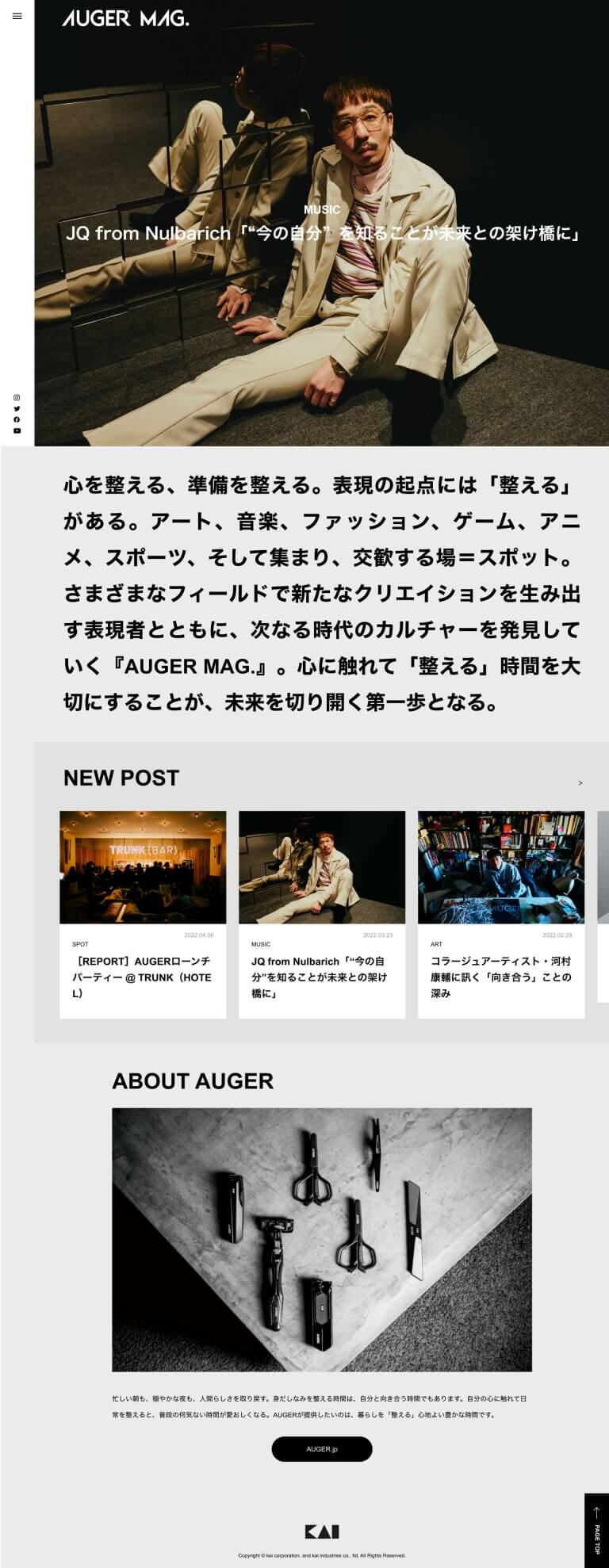The image size is (609, 1568).
Task: Click the AUGER.jp button
Action: (x=322, y=1449)
